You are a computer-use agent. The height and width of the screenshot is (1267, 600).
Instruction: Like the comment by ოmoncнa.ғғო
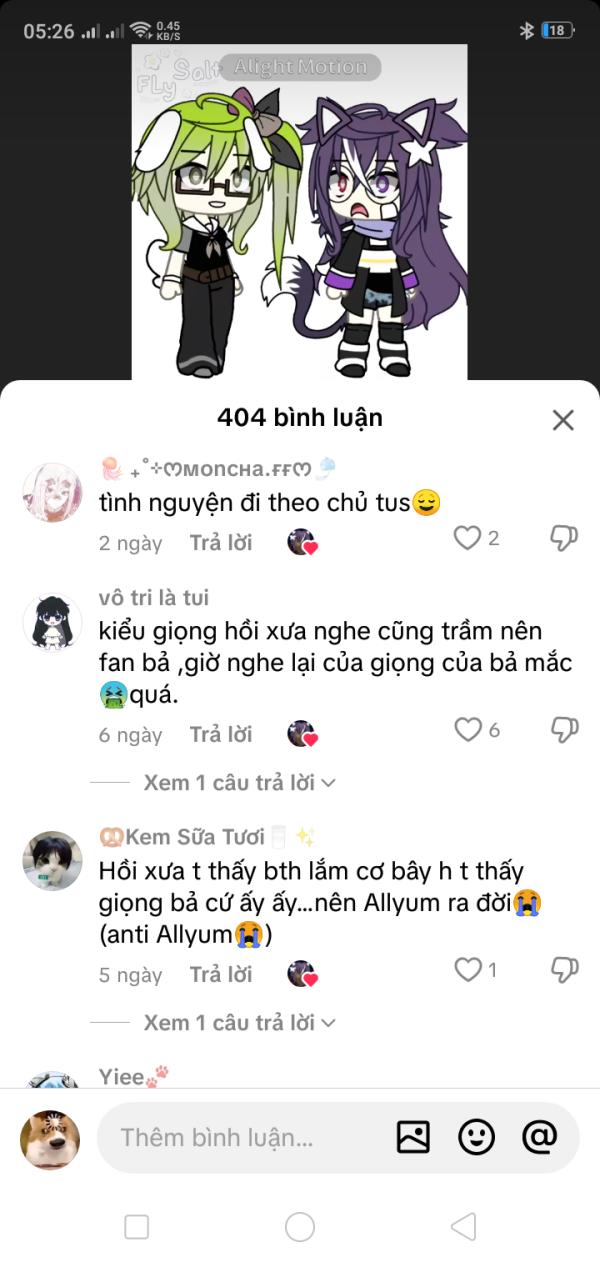click(468, 539)
